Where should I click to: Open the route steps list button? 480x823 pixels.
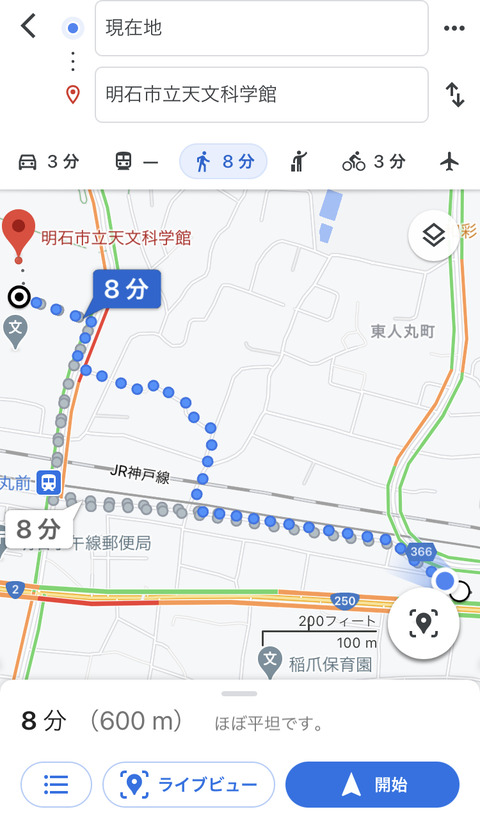(x=56, y=785)
